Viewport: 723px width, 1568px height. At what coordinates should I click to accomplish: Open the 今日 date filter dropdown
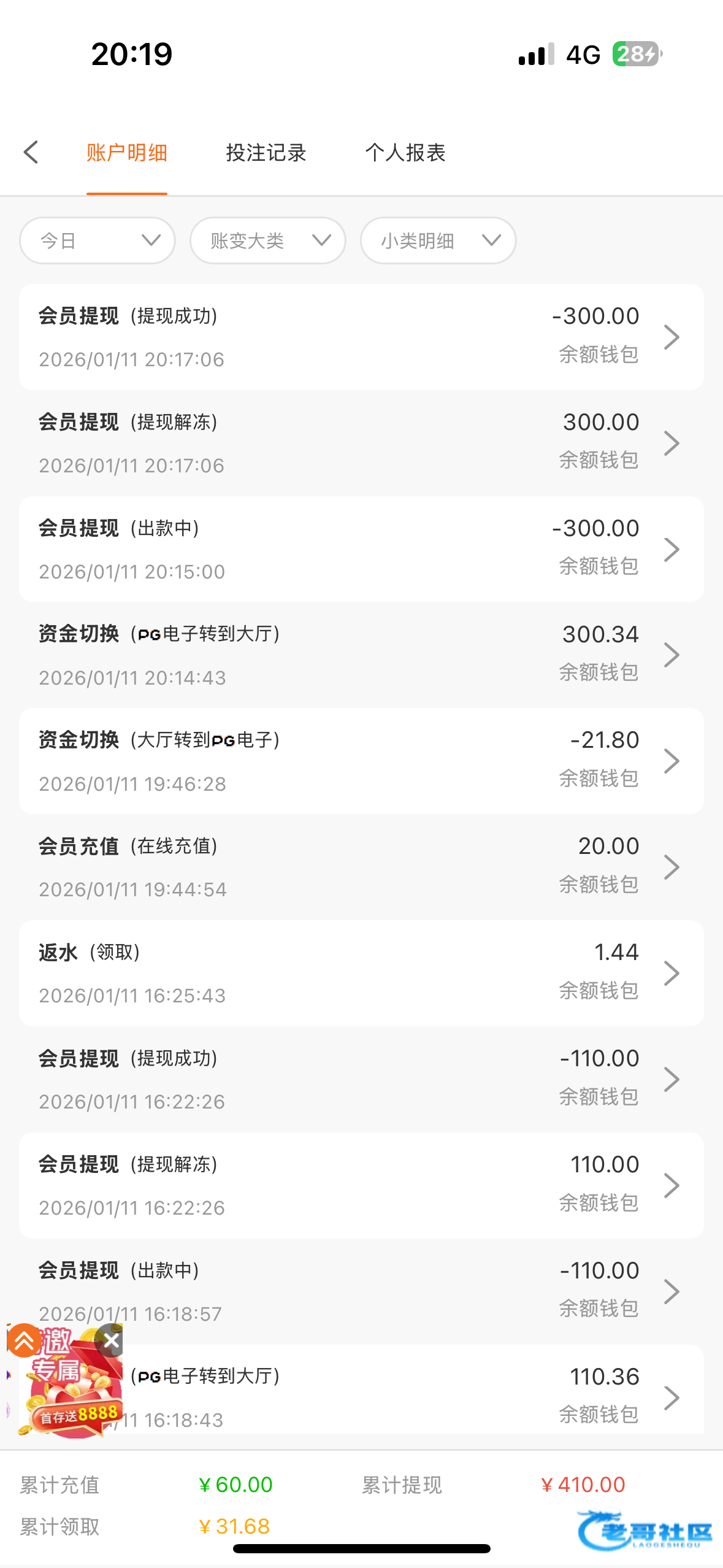tap(98, 240)
